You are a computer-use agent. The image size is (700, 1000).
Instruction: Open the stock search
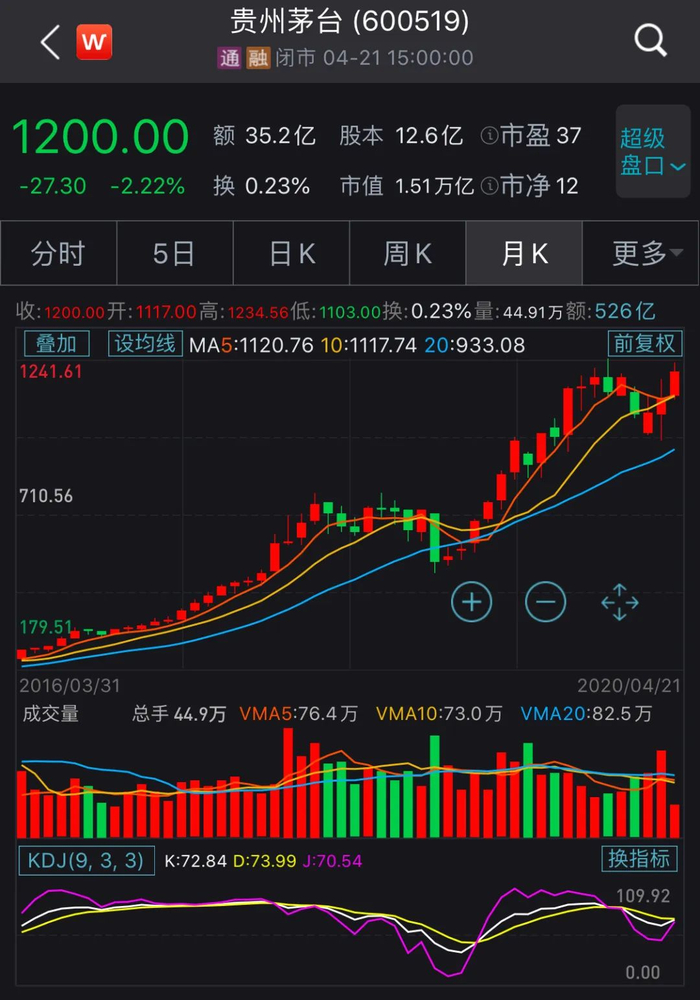651,41
